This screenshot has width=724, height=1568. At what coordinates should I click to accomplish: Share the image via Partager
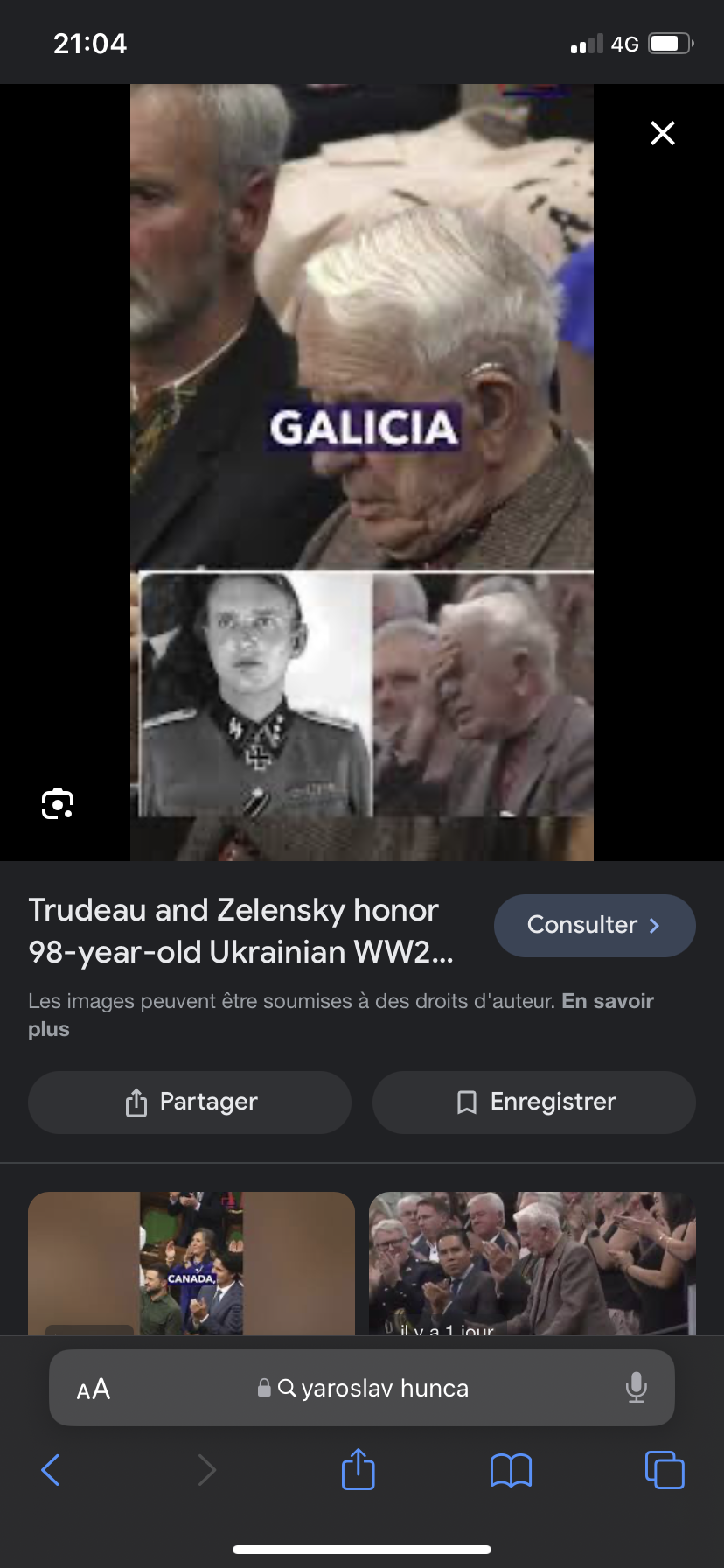(190, 1102)
